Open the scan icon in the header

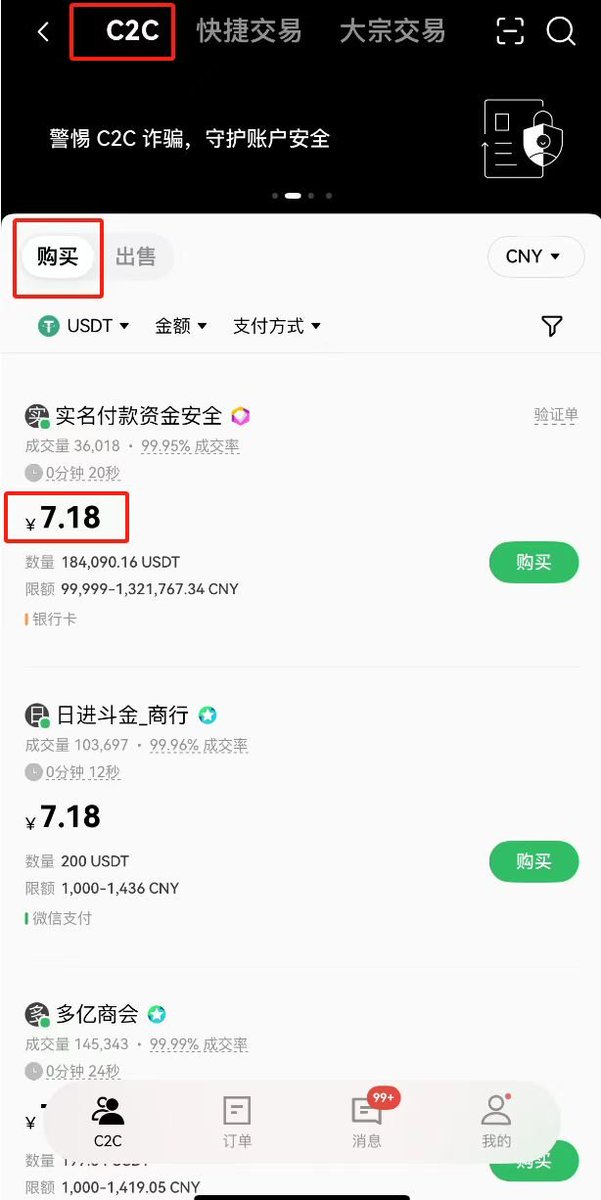pos(510,32)
